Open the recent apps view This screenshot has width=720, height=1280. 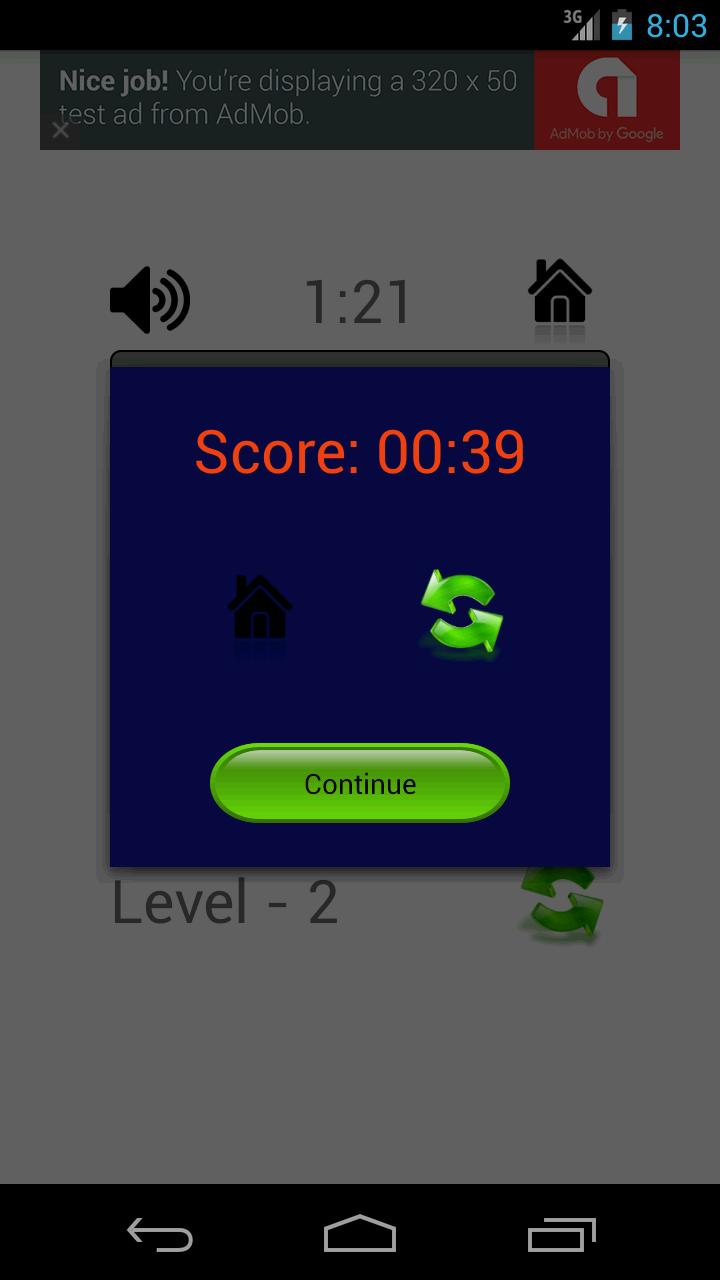coord(561,1234)
